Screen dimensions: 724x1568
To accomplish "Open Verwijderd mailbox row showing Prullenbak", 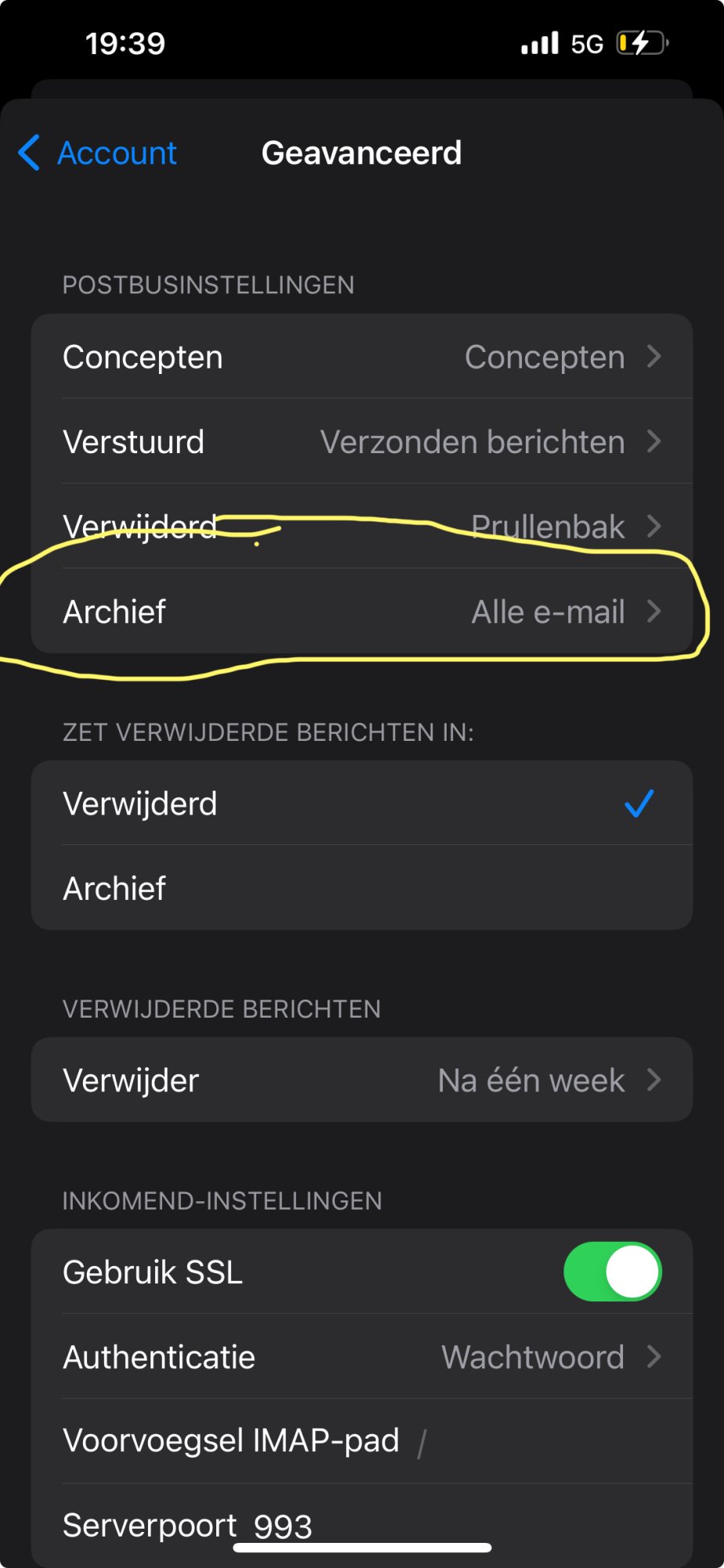I will [x=361, y=526].
